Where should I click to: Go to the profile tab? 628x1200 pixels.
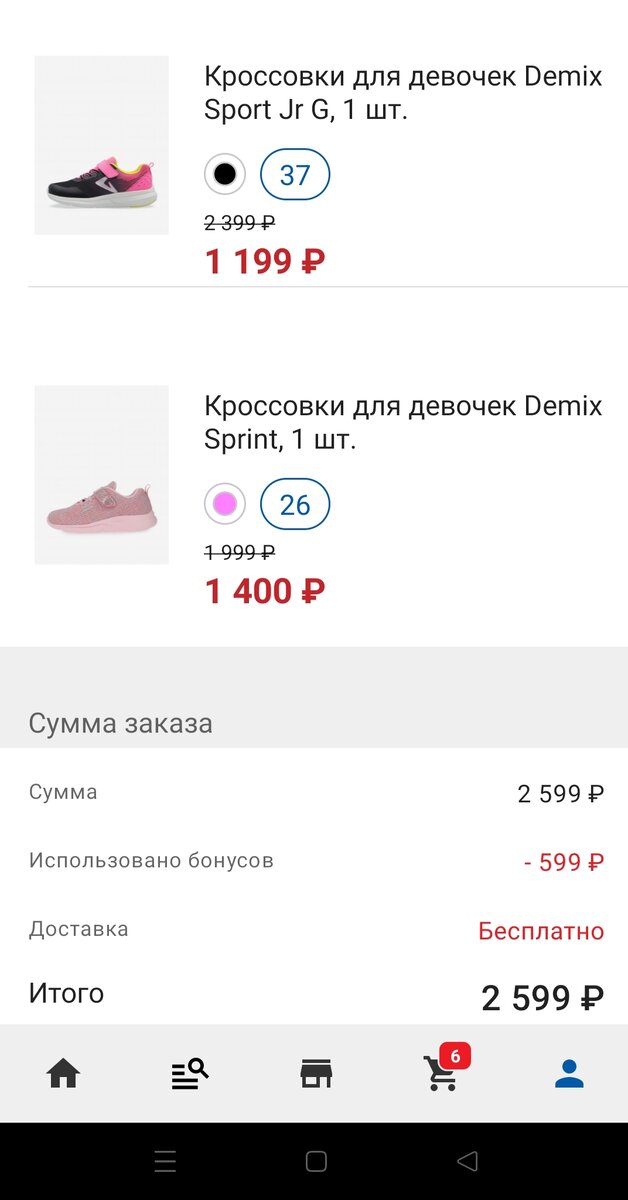pos(569,1074)
